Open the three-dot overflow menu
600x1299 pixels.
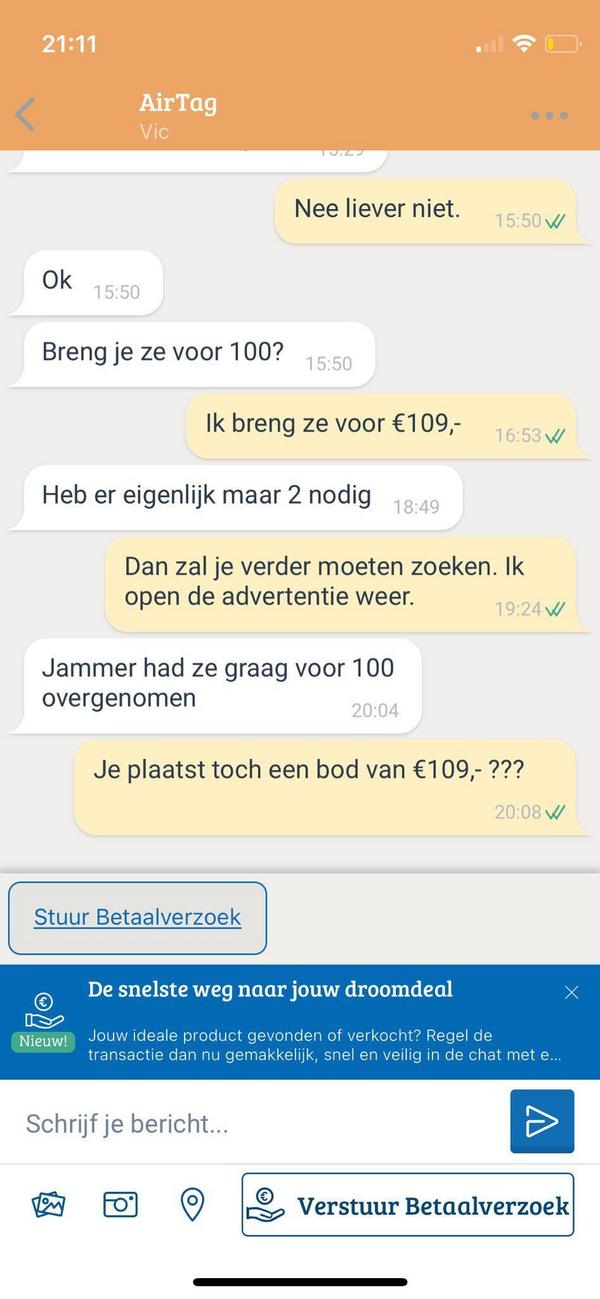pyautogui.click(x=549, y=116)
